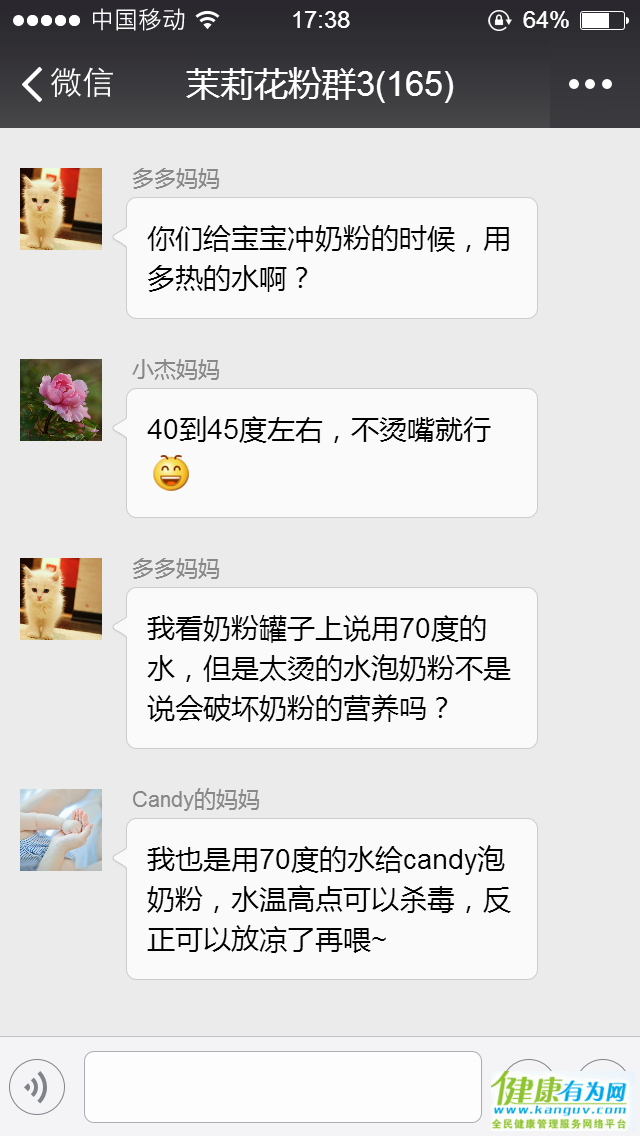Viewport: 640px width, 1136px height.
Task: Switch to voice message input
Action: (37, 1087)
